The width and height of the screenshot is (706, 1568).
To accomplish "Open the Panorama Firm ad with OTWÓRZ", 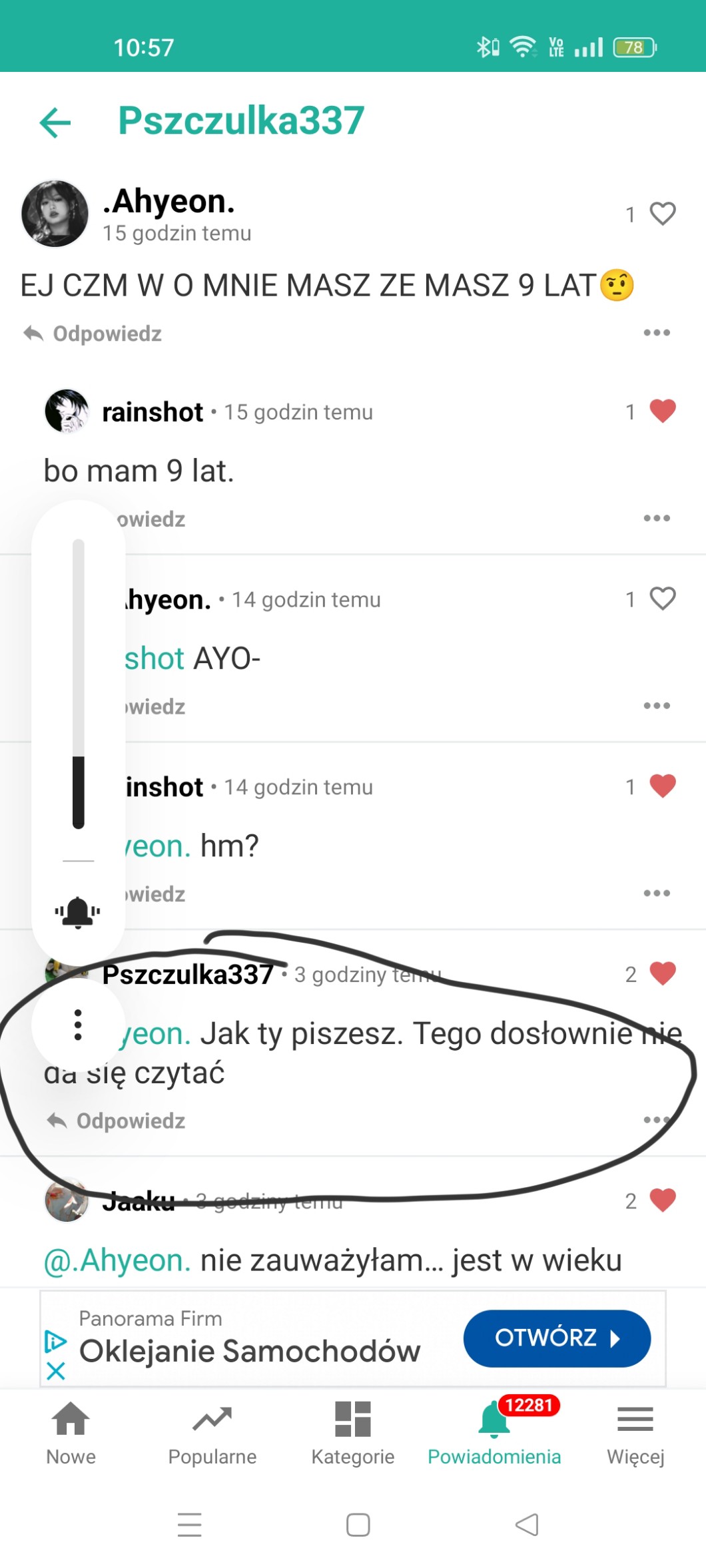I will click(556, 1338).
